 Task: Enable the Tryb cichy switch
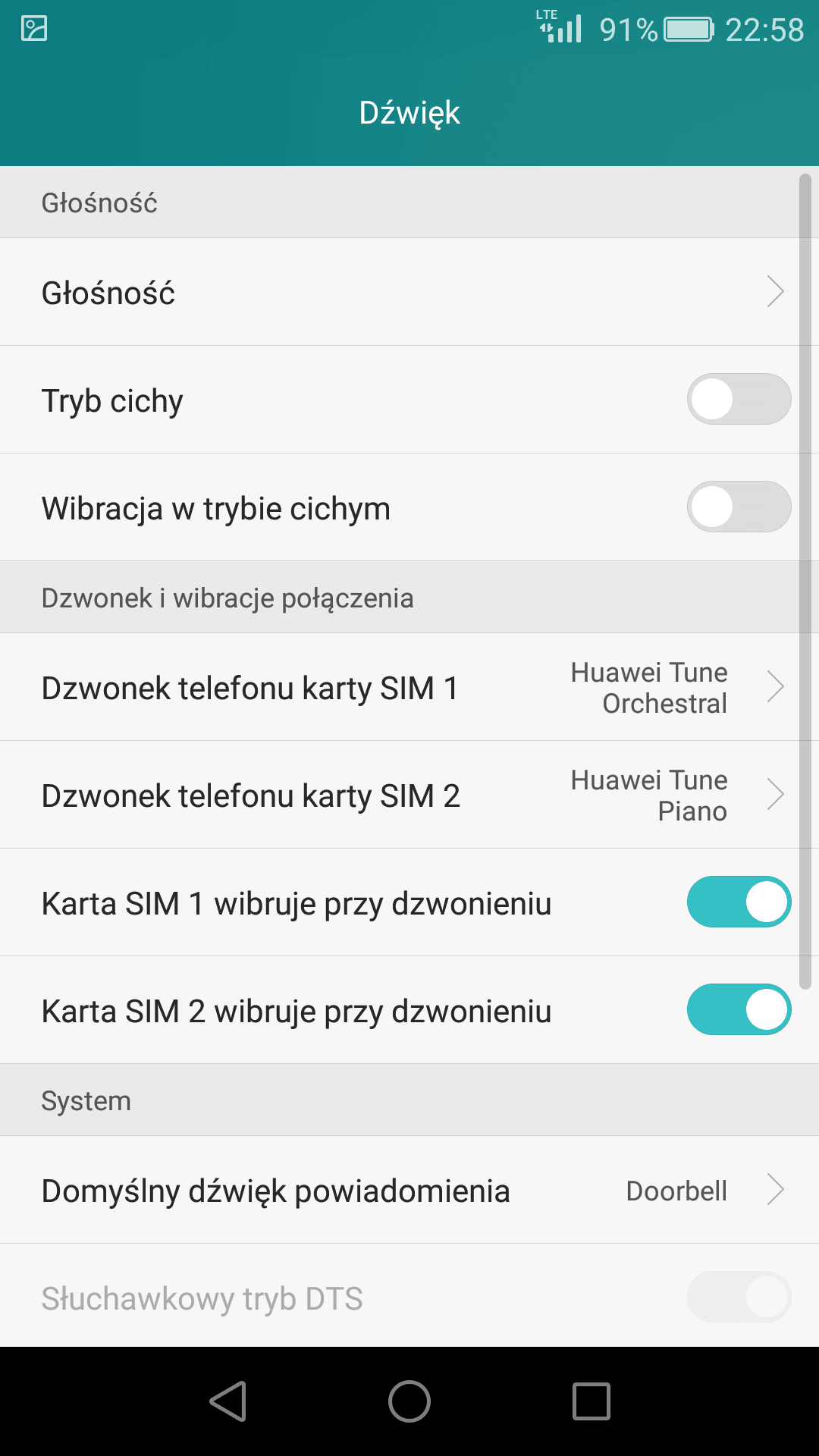739,399
